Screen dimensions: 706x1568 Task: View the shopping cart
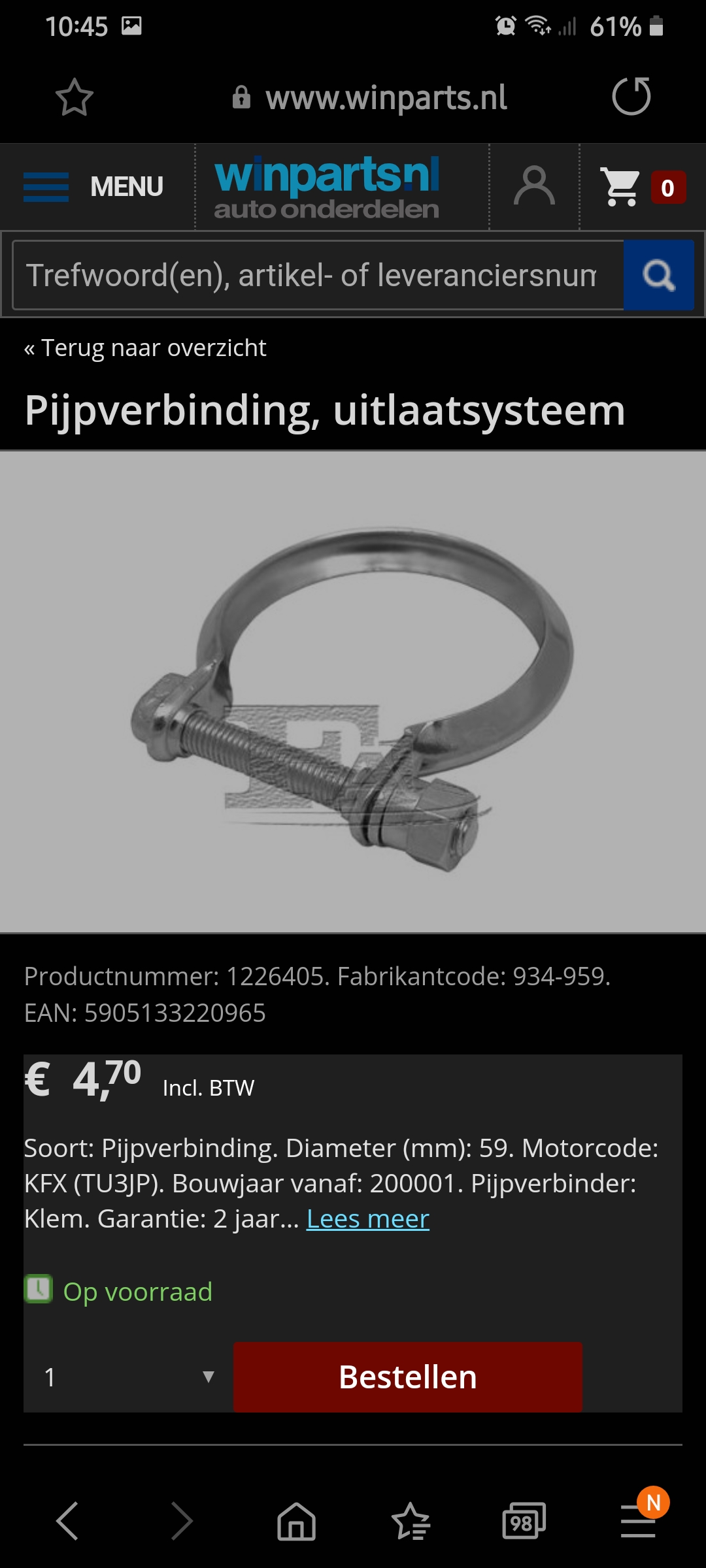(x=641, y=188)
